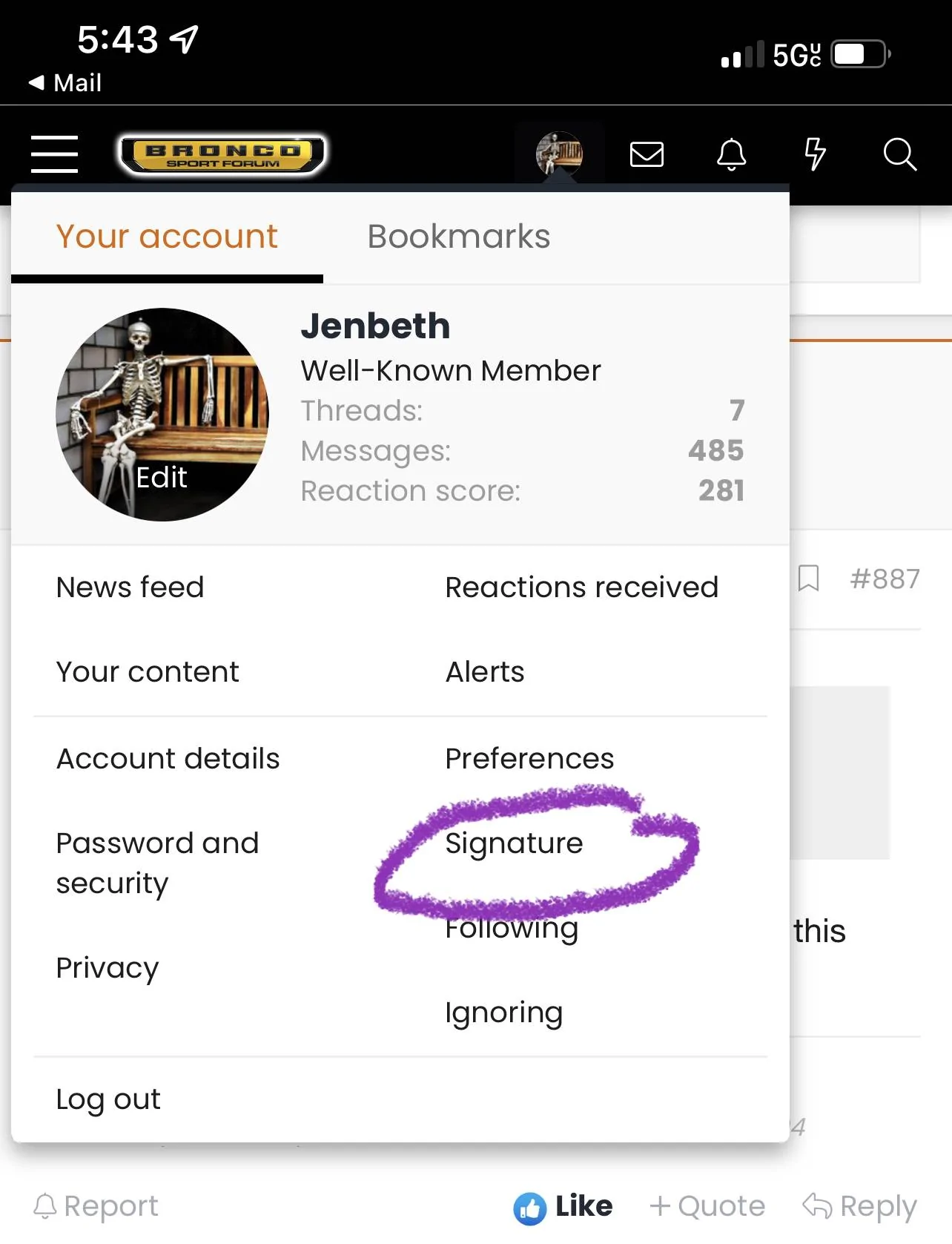952x1244 pixels.
Task: Edit the profile avatar
Action: (x=162, y=477)
